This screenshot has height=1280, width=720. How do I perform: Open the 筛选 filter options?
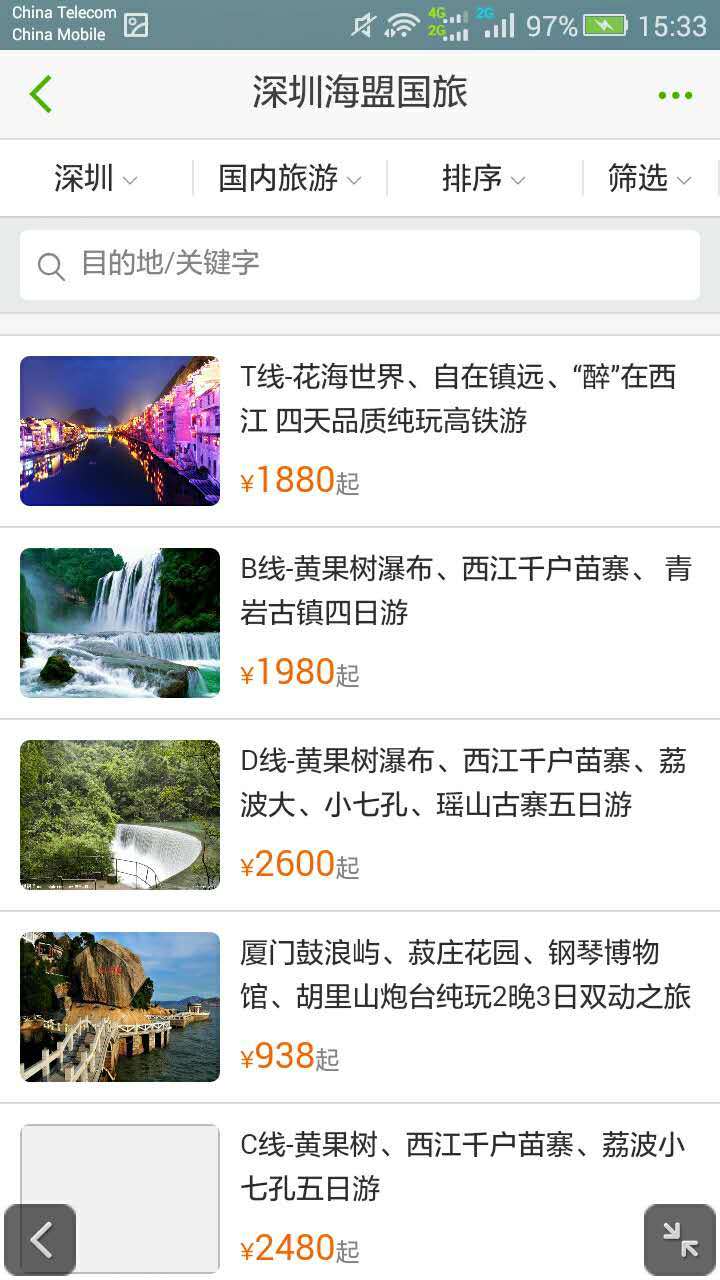(650, 179)
